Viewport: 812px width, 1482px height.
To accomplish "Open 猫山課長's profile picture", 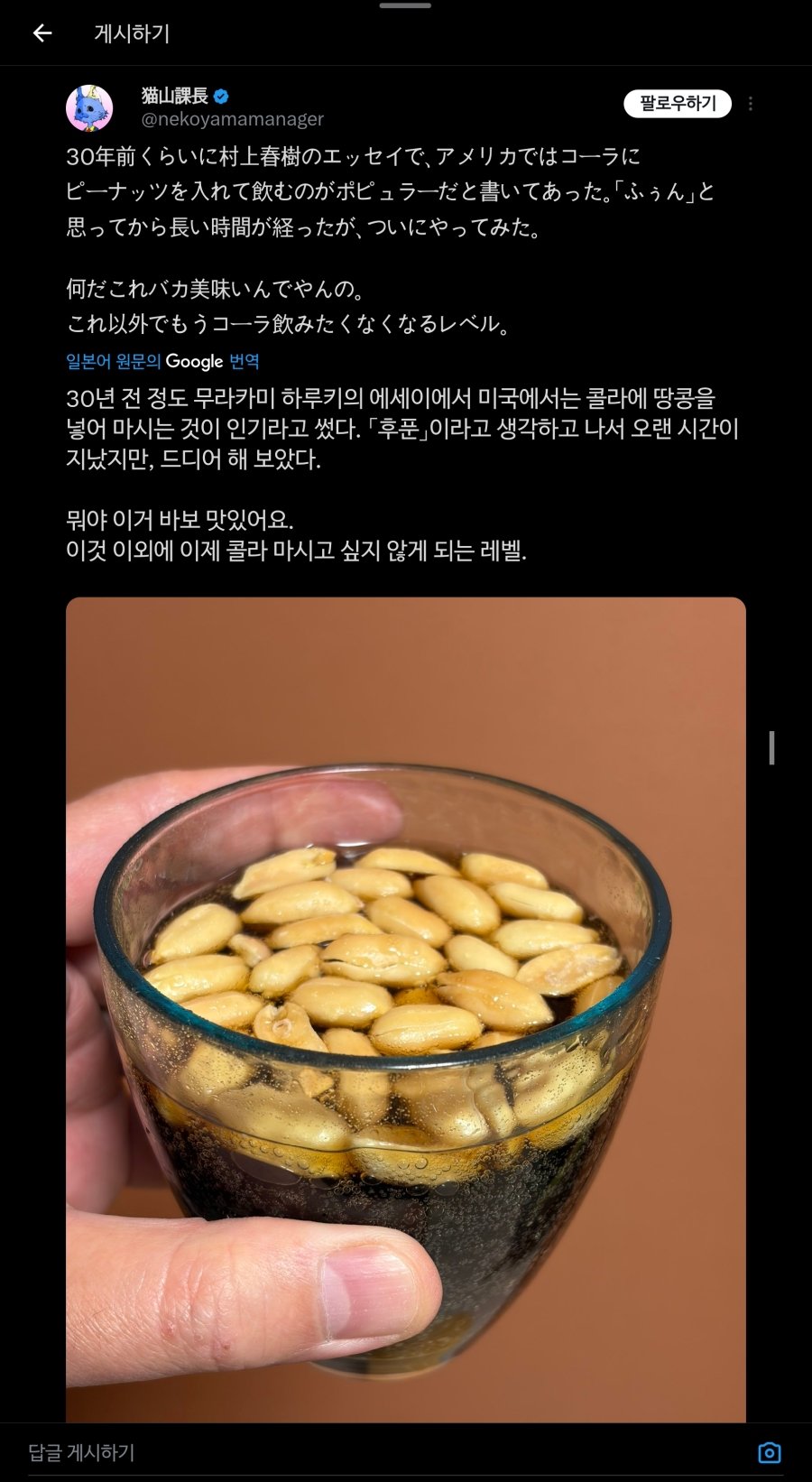I will [x=89, y=107].
